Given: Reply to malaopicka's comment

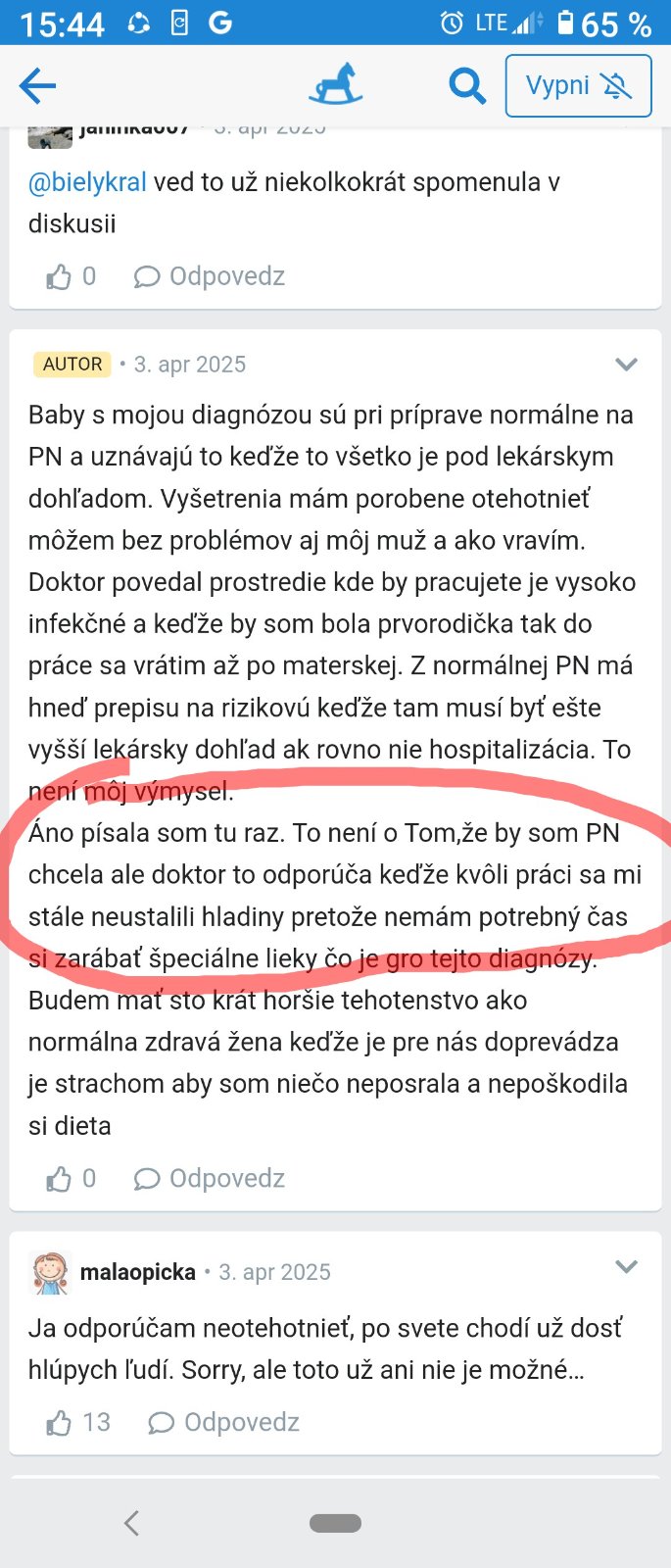Looking at the screenshot, I should point(224,1423).
